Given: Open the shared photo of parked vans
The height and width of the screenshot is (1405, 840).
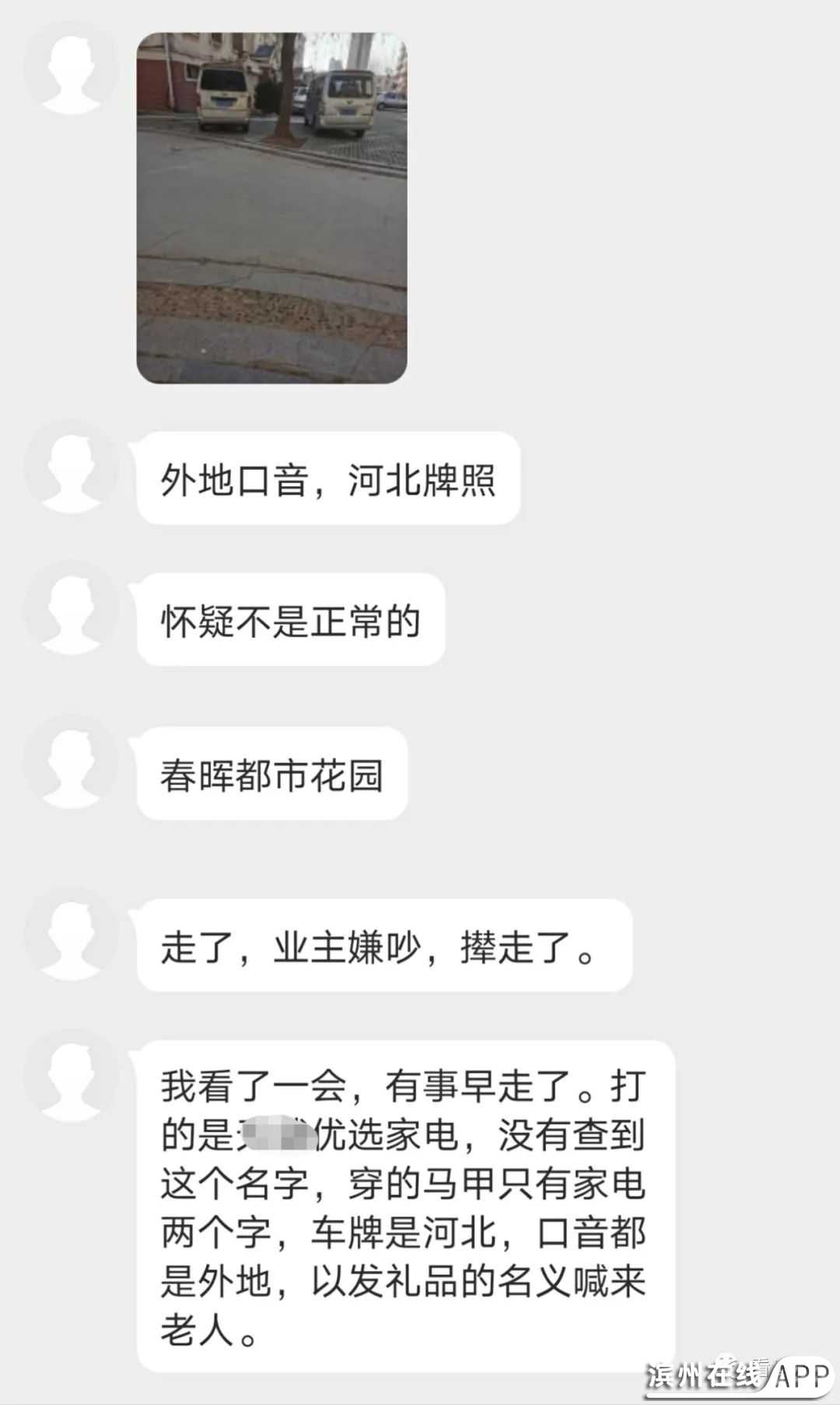Looking at the screenshot, I should coord(271,208).
